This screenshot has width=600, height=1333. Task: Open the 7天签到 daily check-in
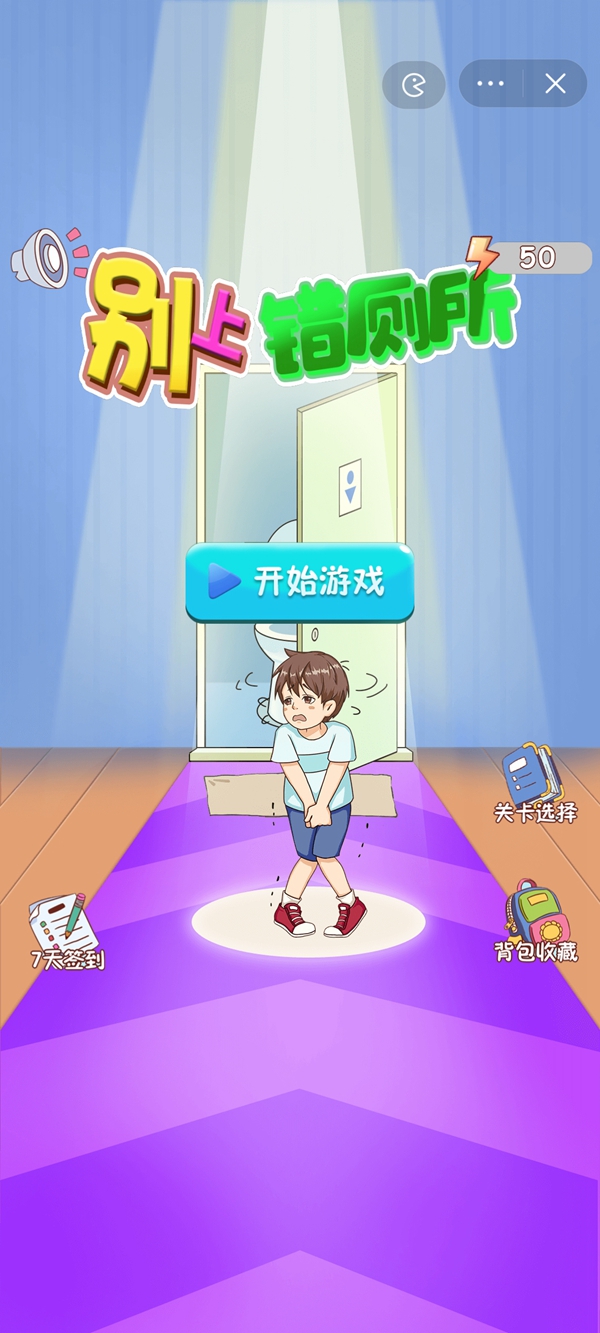(x=65, y=930)
